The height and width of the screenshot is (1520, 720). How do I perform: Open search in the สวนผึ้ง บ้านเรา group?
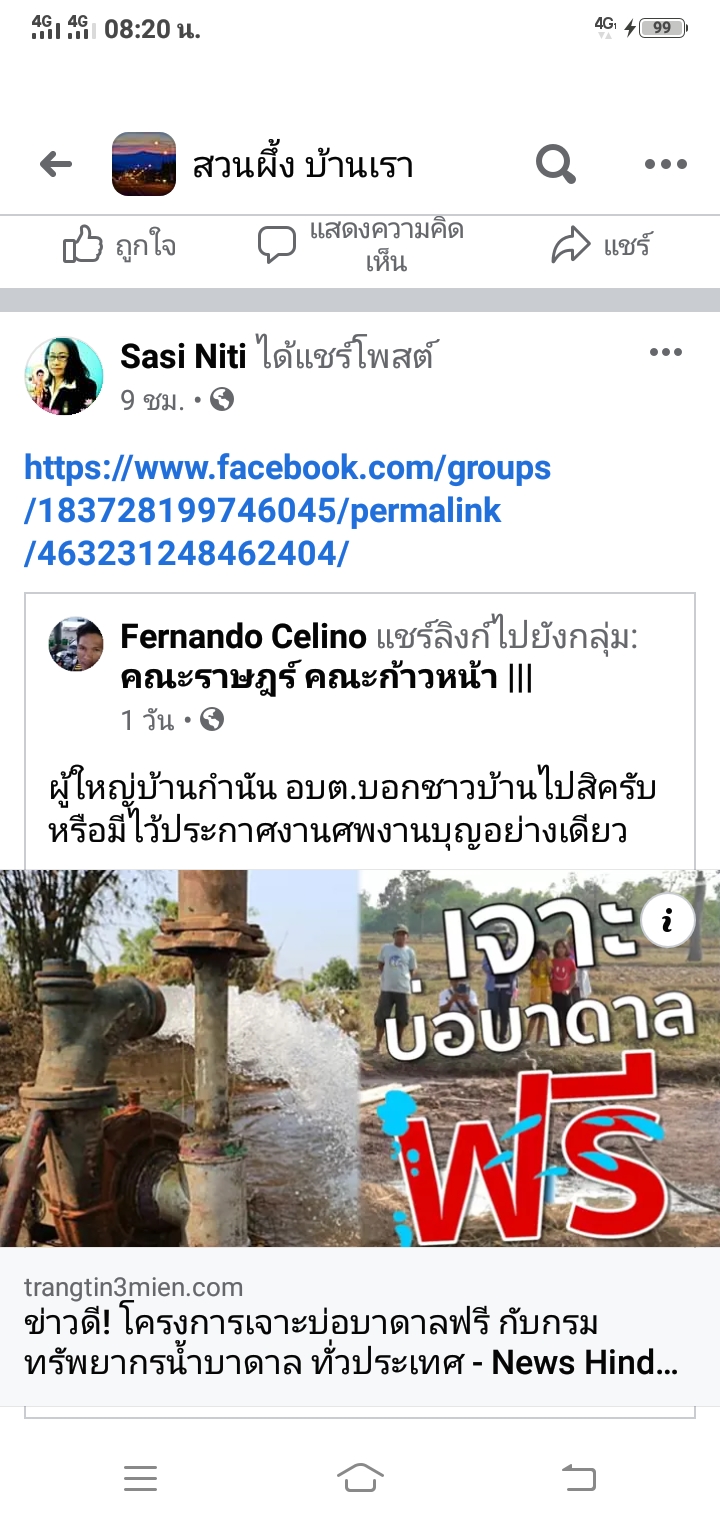coord(556,164)
